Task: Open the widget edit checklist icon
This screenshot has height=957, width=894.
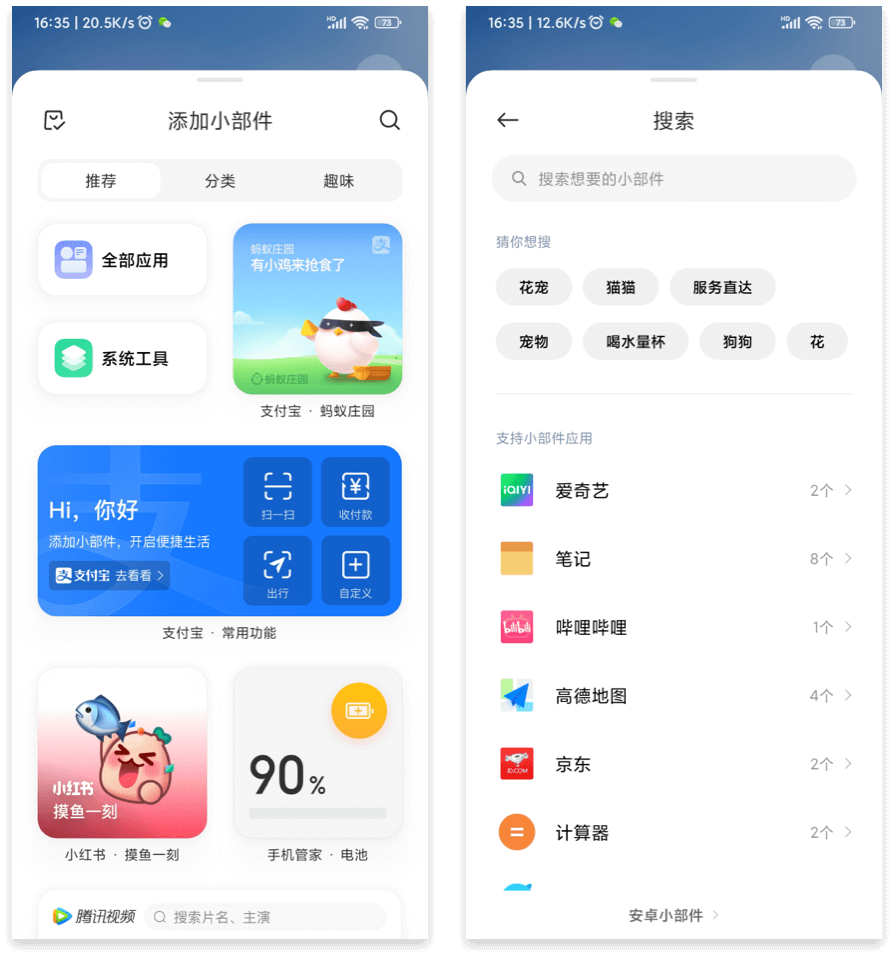Action: click(55, 121)
